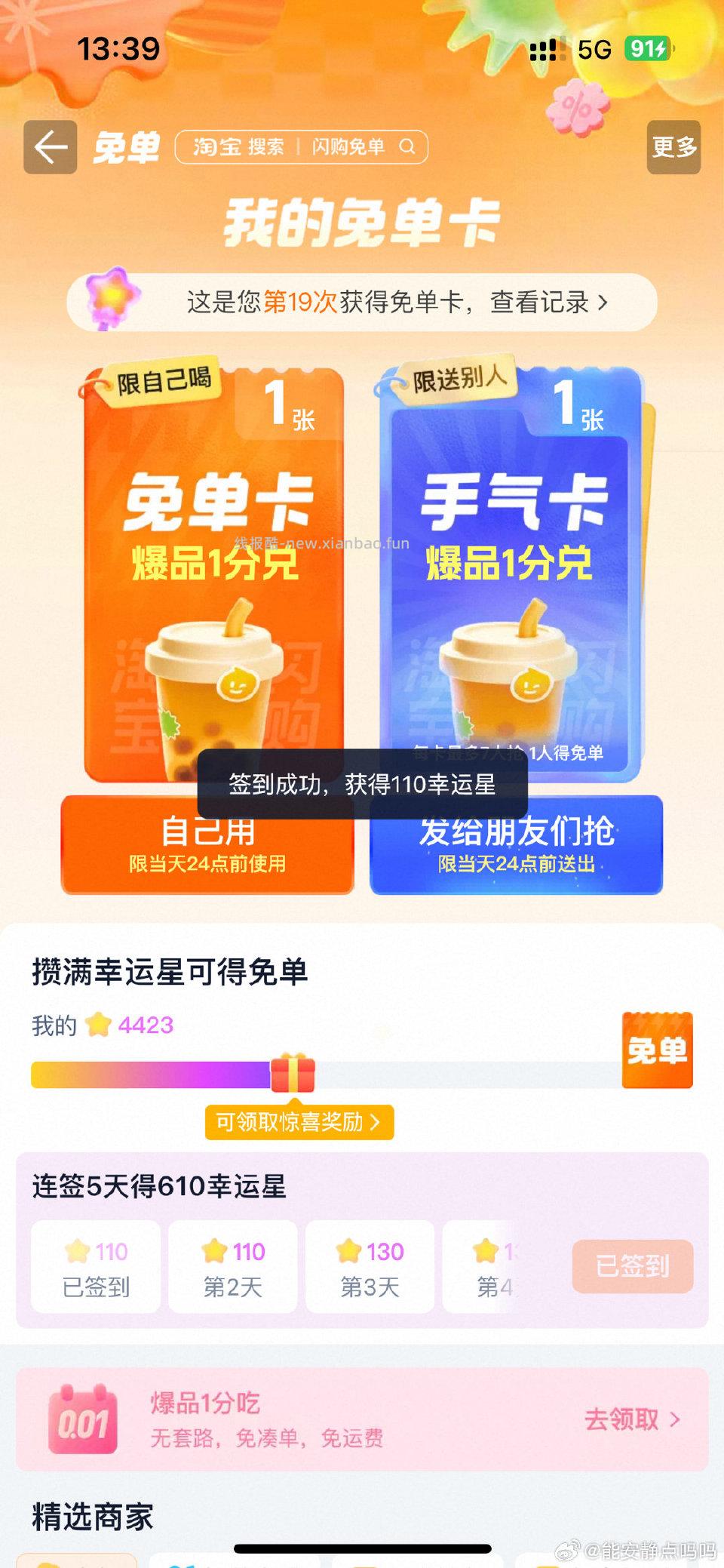Select the 第2天 sign-in card showing 110 stars
The image size is (724, 1568).
coord(232,1268)
